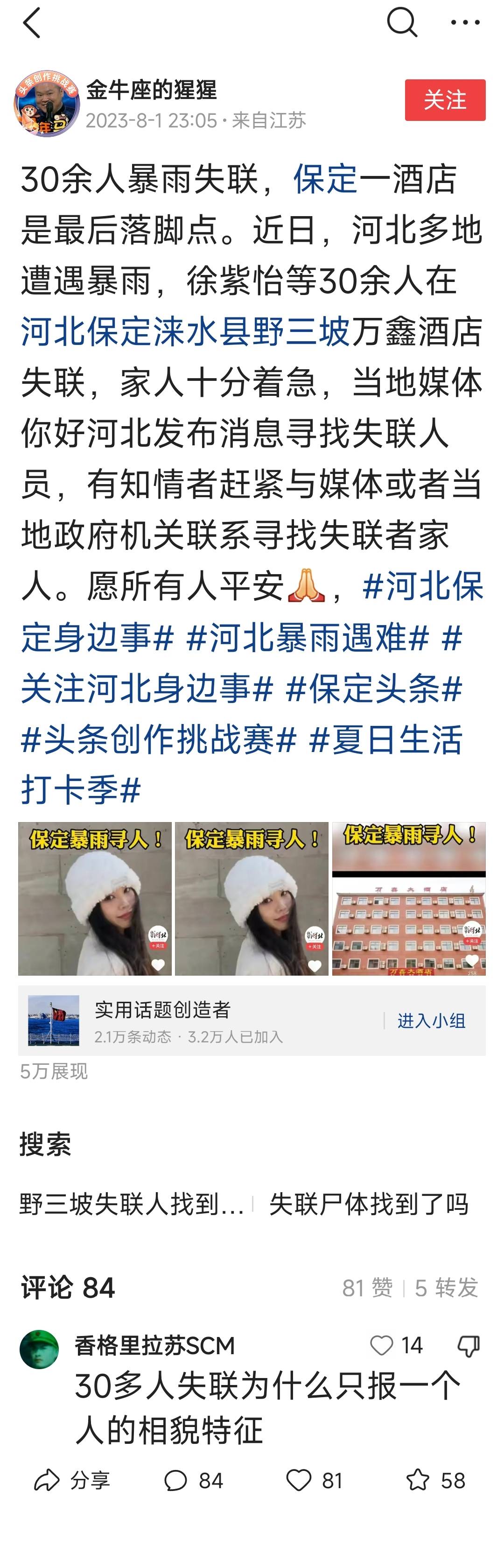This screenshot has height=1568, width=504.
Task: Search suggestion 野三坡失联人找到
Action: (x=132, y=1204)
